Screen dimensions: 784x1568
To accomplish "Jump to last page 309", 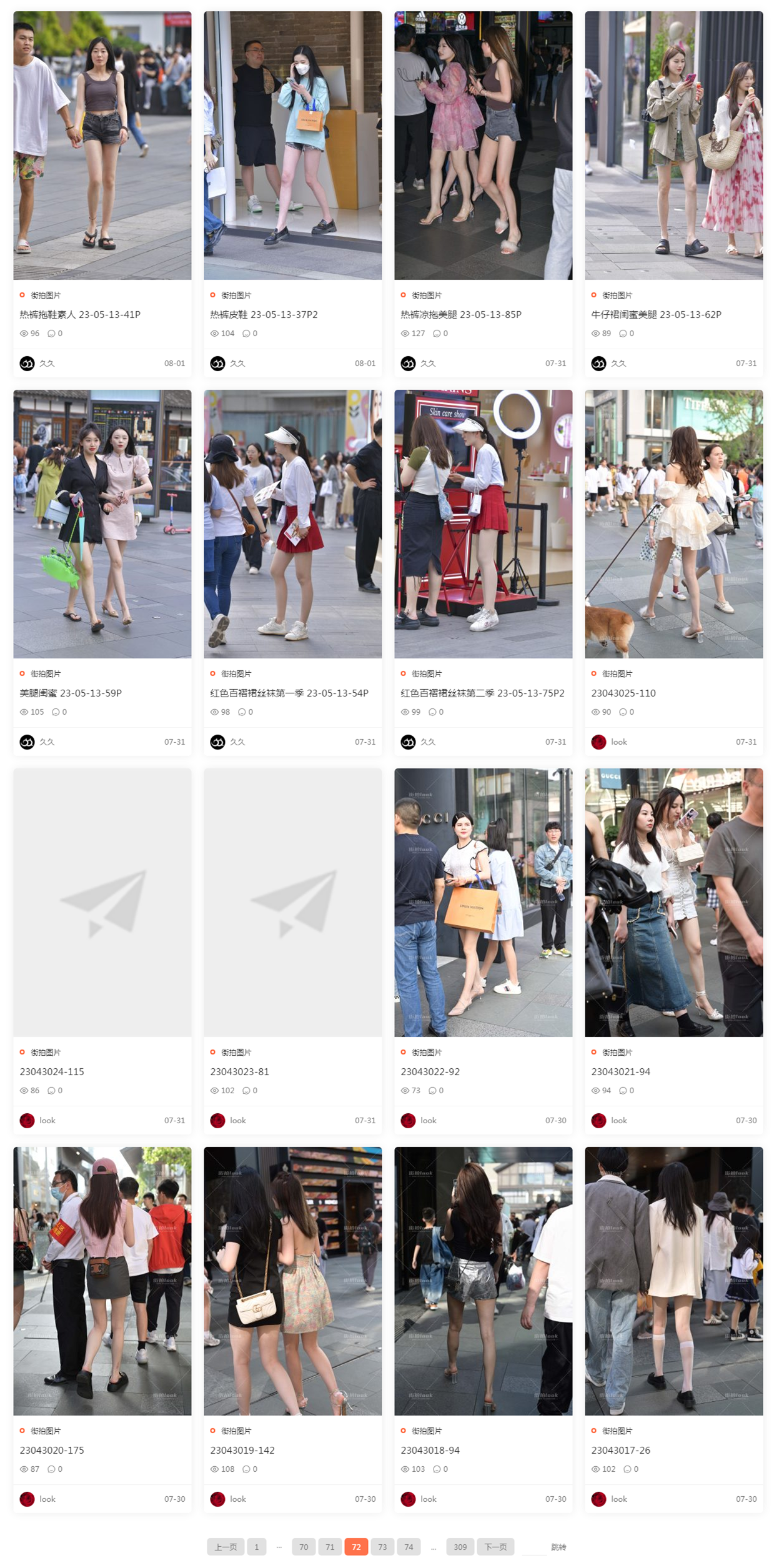I will pyautogui.click(x=460, y=1547).
